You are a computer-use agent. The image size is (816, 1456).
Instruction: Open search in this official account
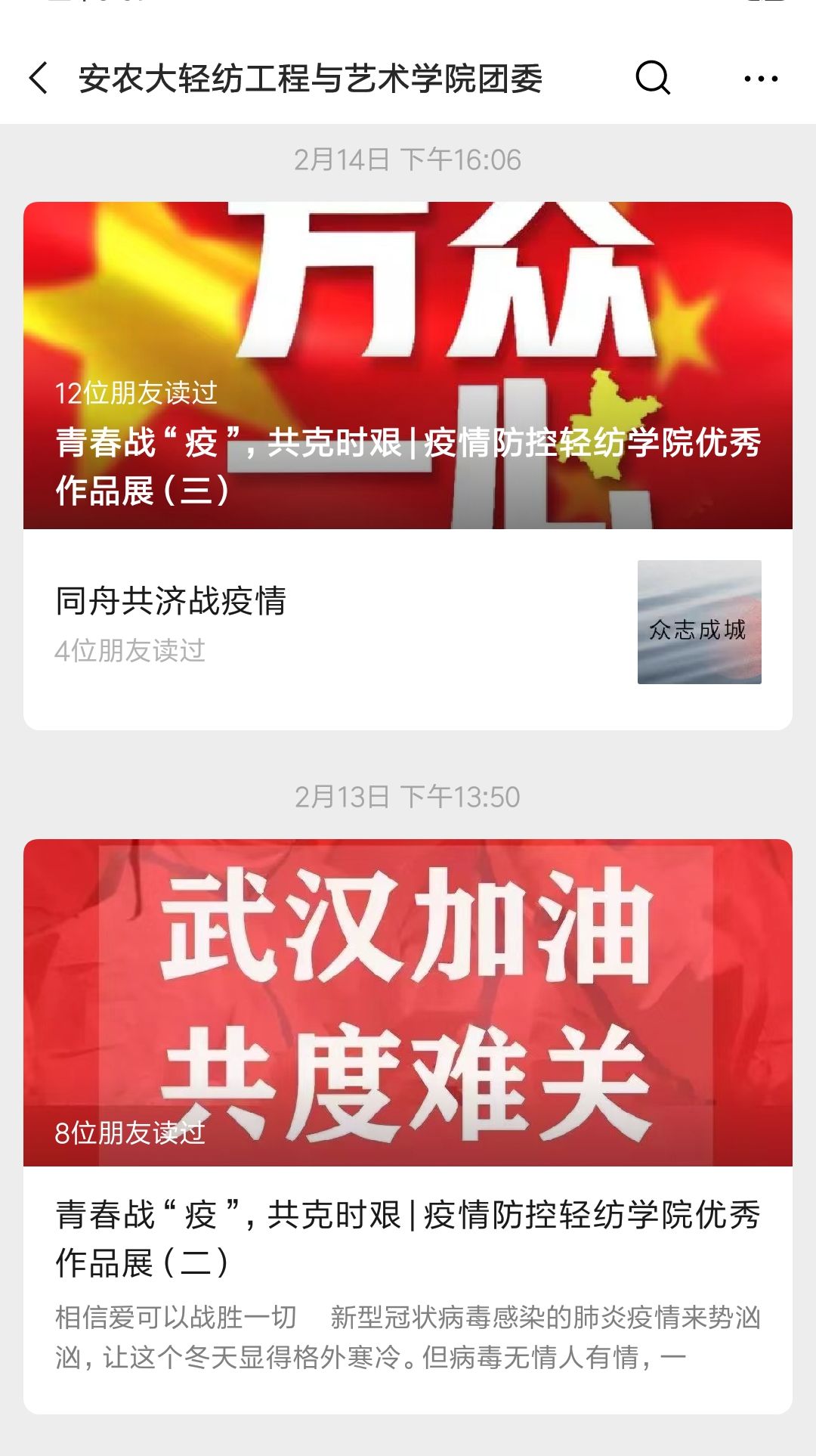[653, 77]
